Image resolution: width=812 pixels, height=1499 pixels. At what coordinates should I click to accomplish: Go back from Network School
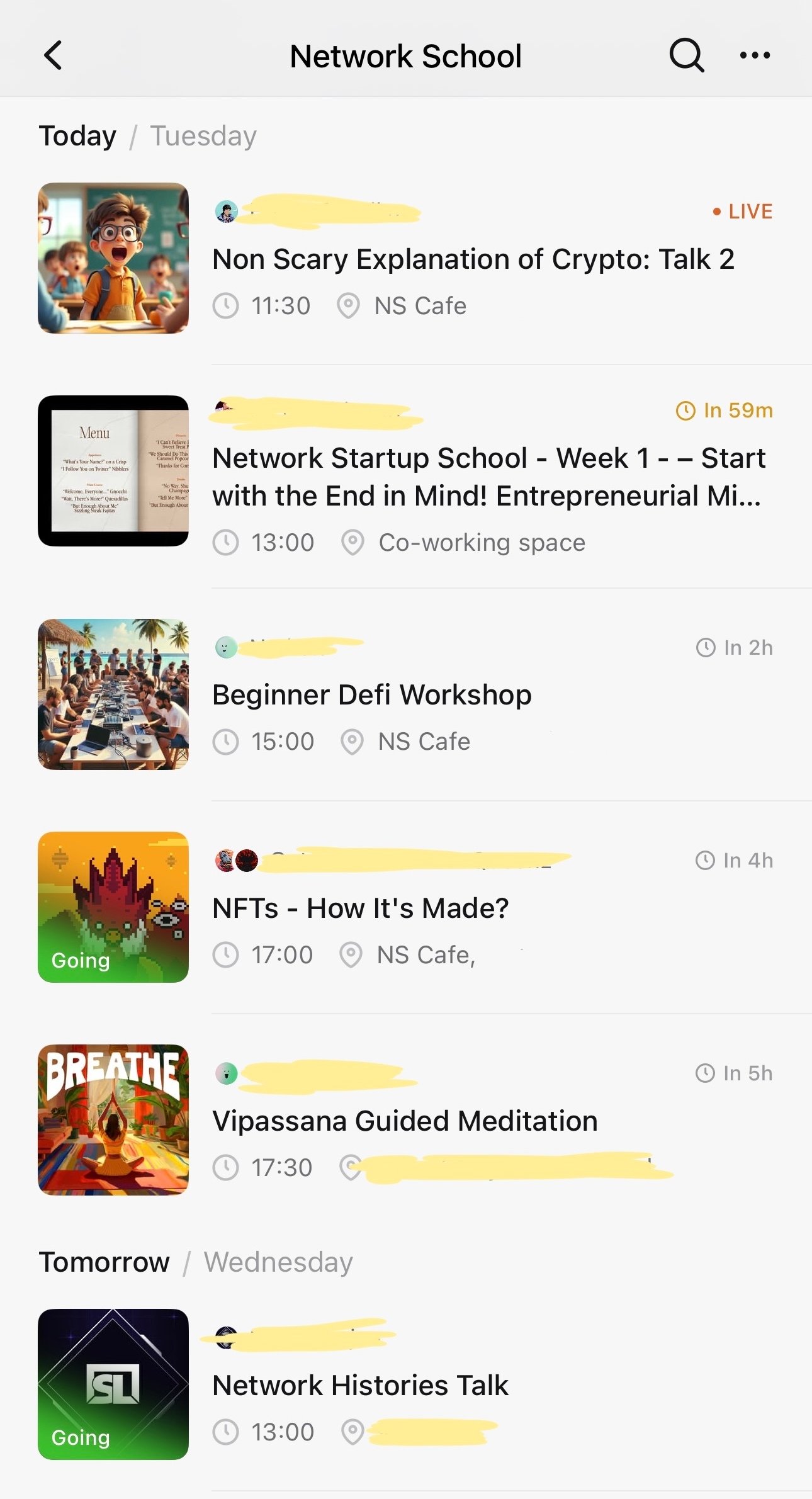point(54,55)
